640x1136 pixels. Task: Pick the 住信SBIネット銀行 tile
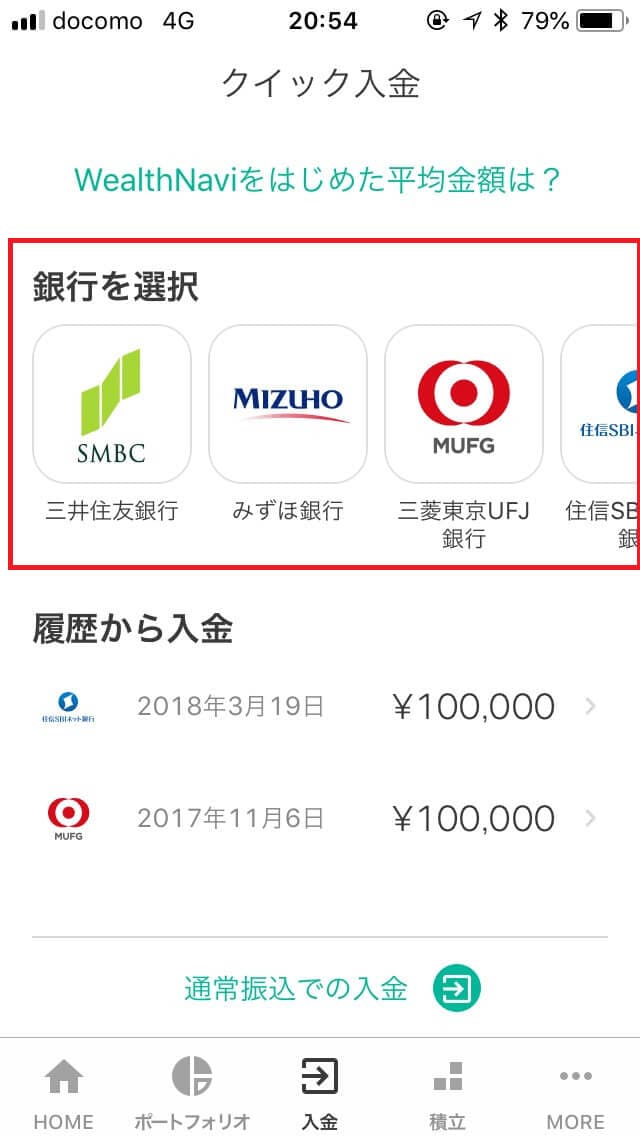click(x=602, y=405)
